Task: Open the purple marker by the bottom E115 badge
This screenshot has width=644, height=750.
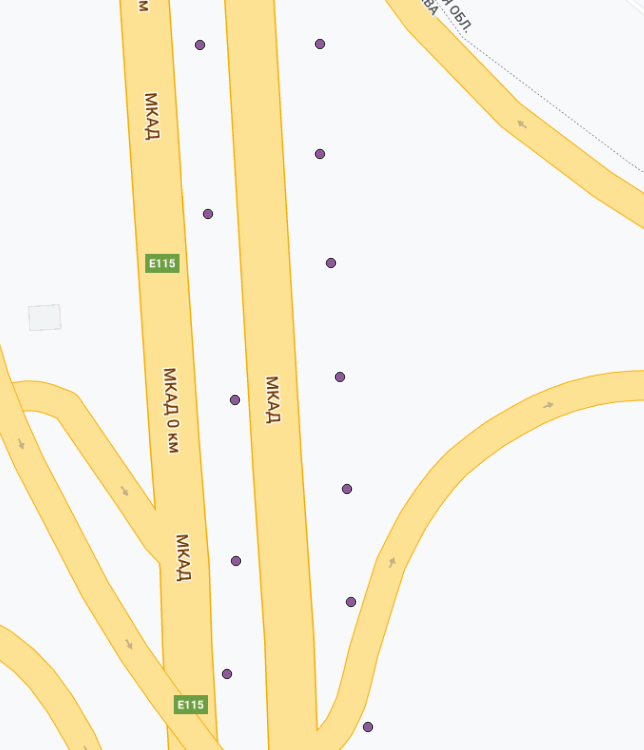Action: (x=227, y=674)
